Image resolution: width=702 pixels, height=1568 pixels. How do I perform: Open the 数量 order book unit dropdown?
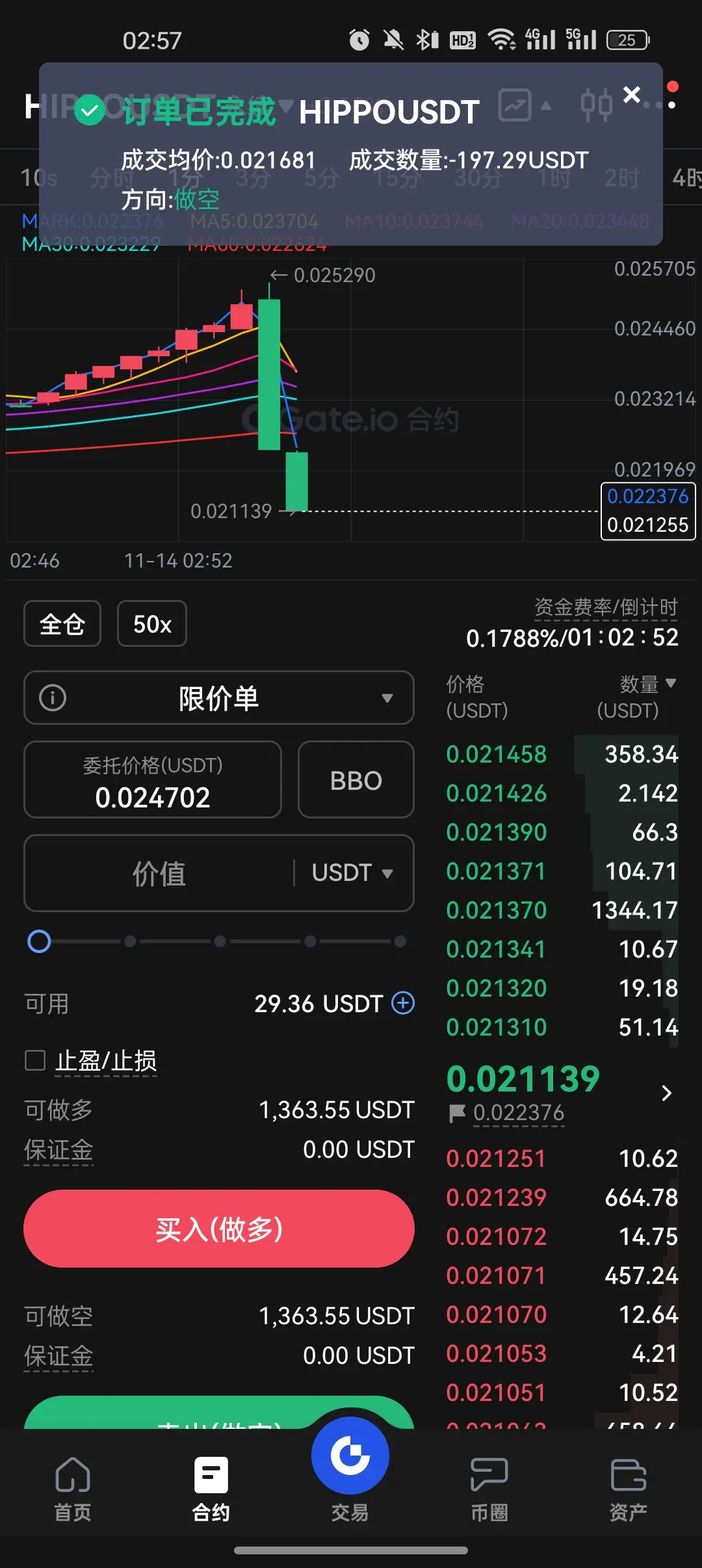[647, 684]
